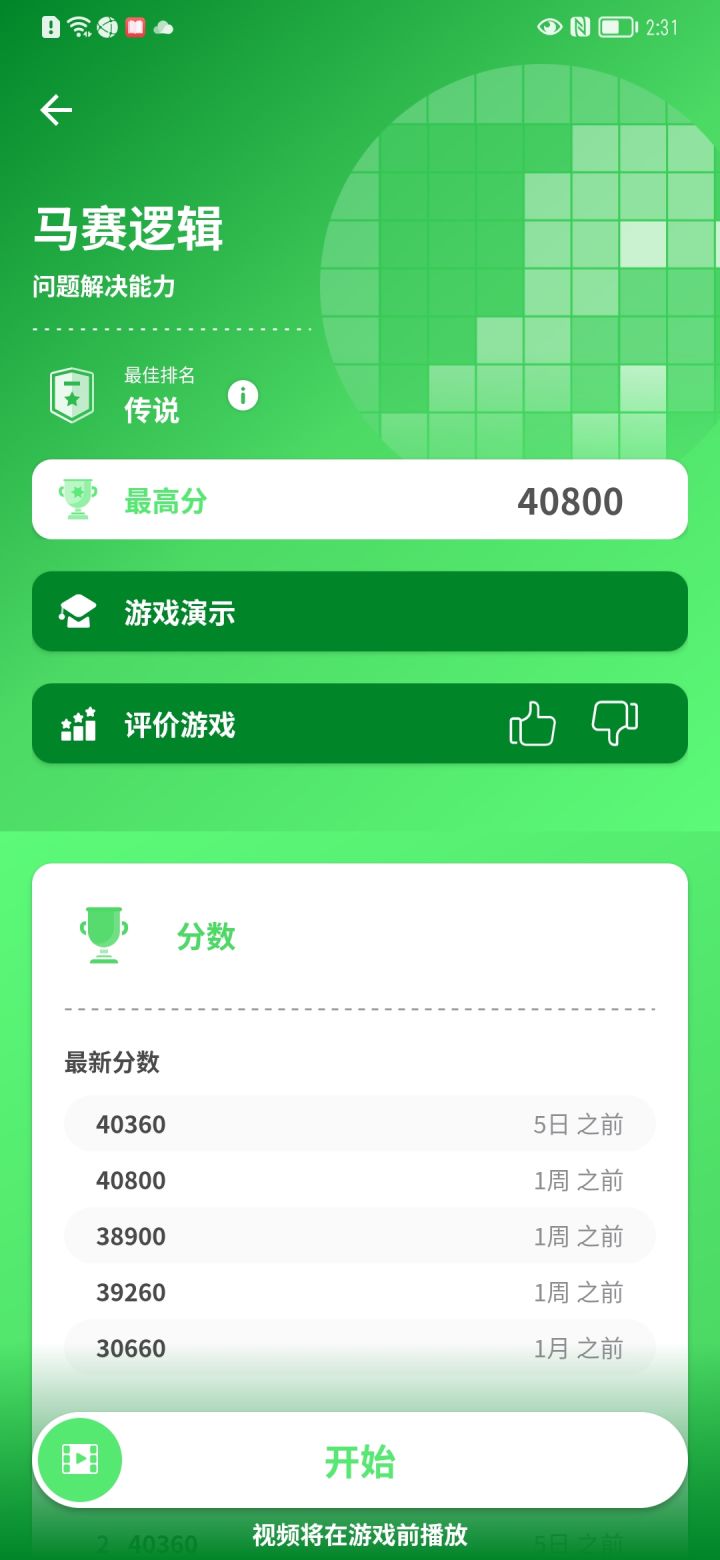Image resolution: width=720 pixels, height=1560 pixels.
Task: Tap the rating stars icon beside 评价游戏
Action: (x=77, y=723)
